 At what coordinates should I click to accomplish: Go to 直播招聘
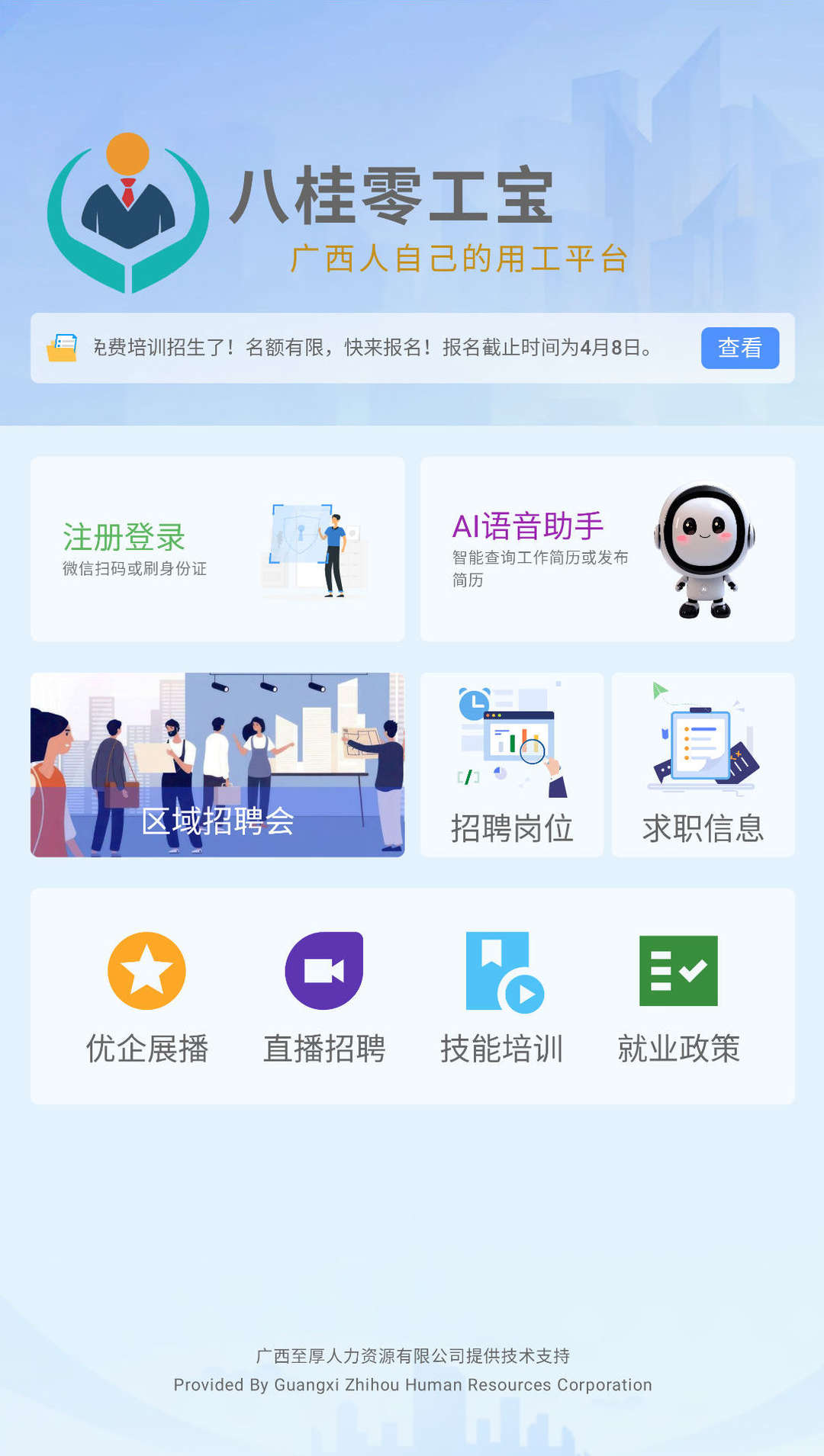tap(324, 996)
